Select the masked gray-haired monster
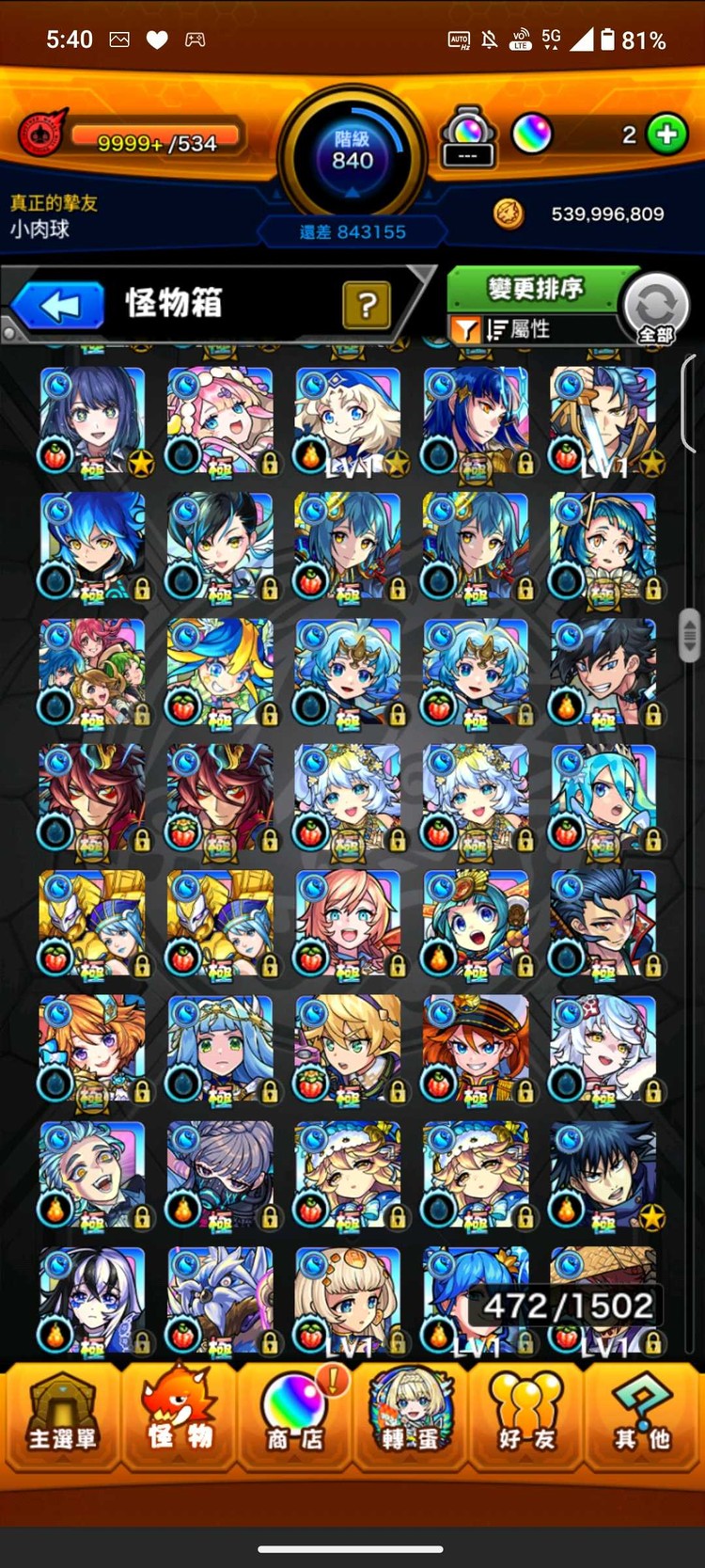 point(220,1174)
